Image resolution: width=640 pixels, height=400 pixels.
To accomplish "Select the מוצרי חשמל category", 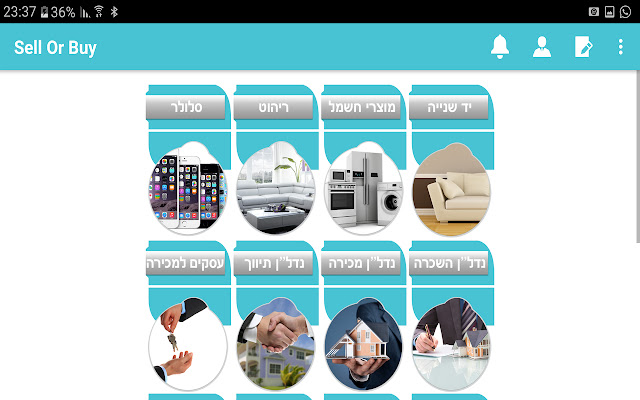I will click(363, 187).
